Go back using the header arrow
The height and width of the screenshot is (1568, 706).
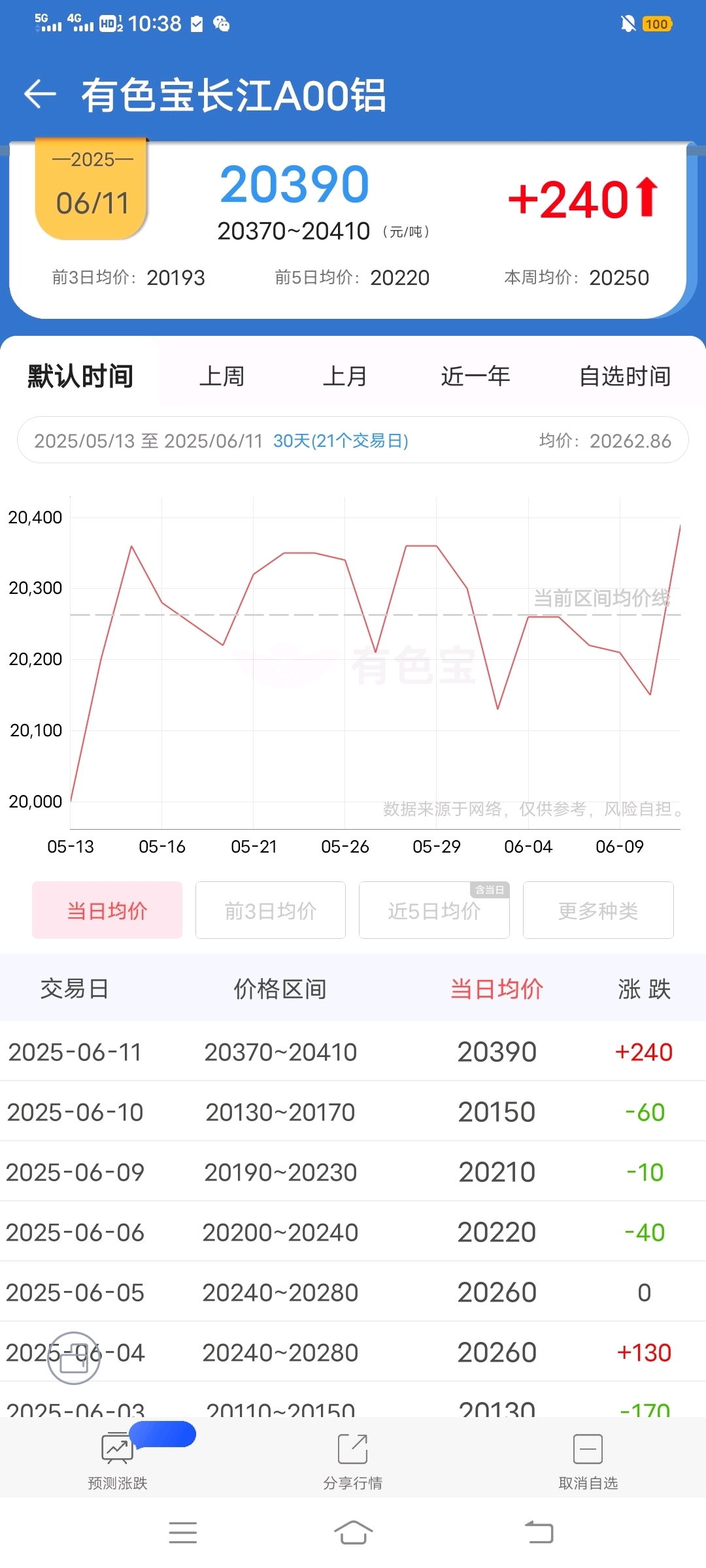point(40,95)
